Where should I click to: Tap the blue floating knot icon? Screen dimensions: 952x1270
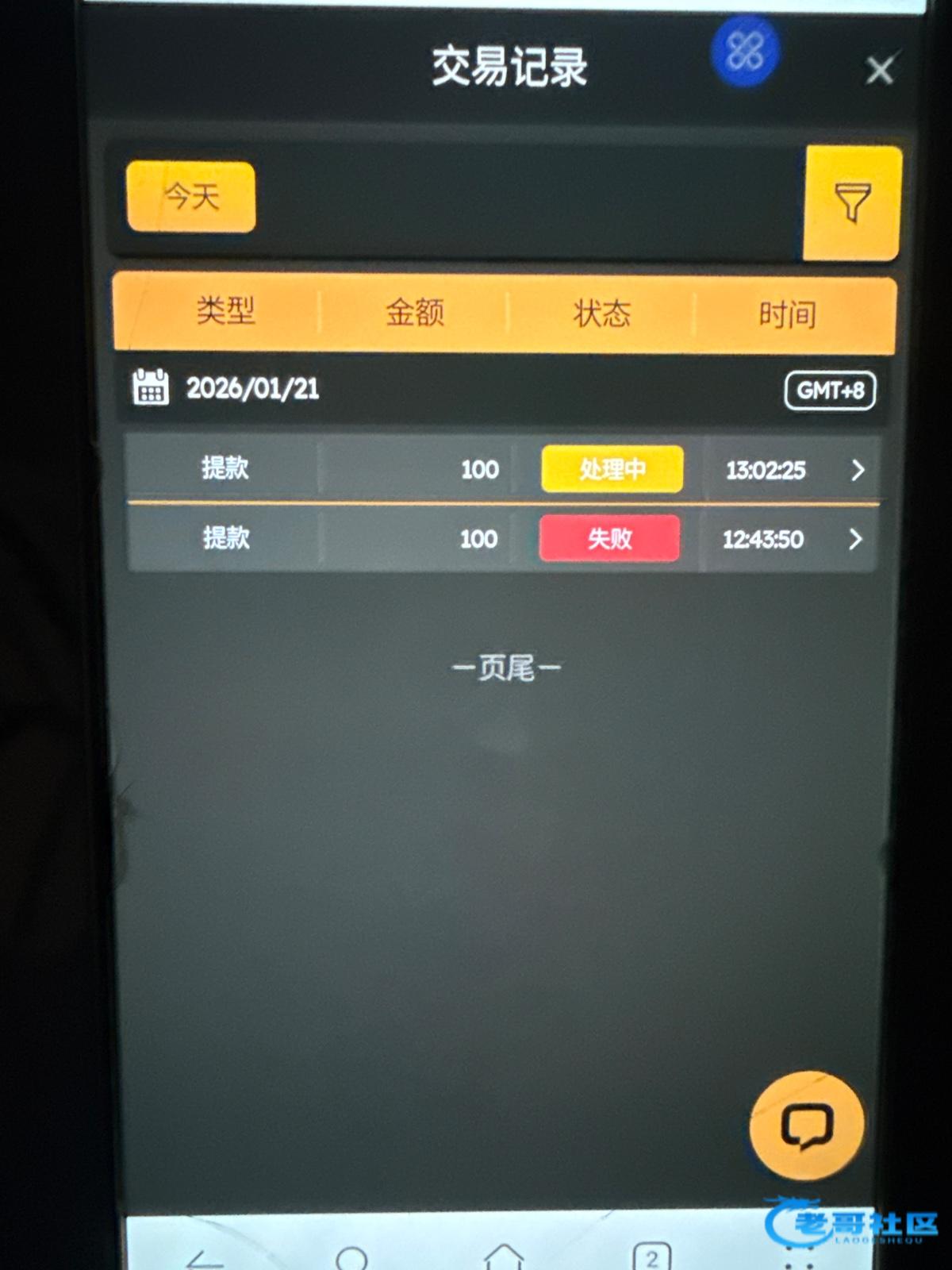click(744, 52)
